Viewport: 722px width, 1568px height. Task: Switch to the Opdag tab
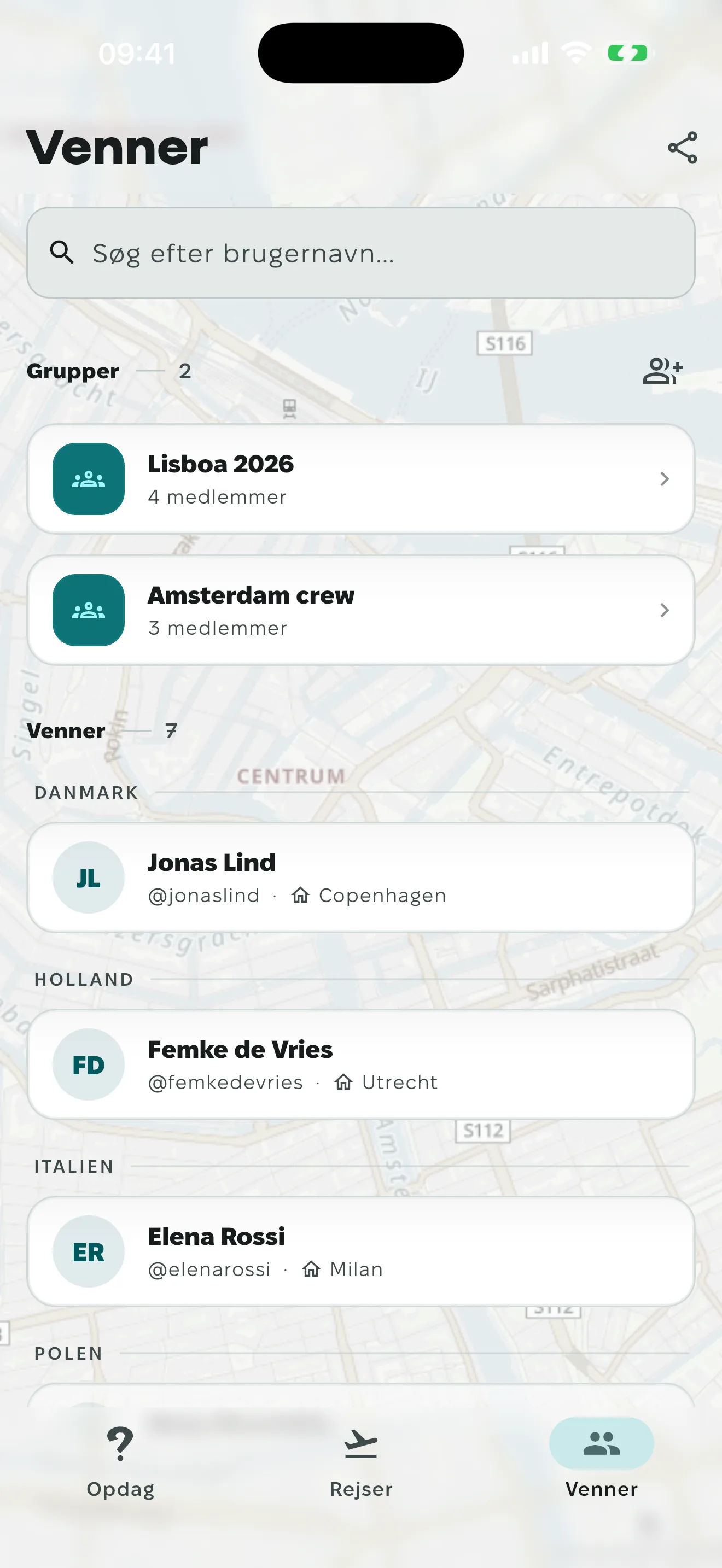coord(120,1461)
